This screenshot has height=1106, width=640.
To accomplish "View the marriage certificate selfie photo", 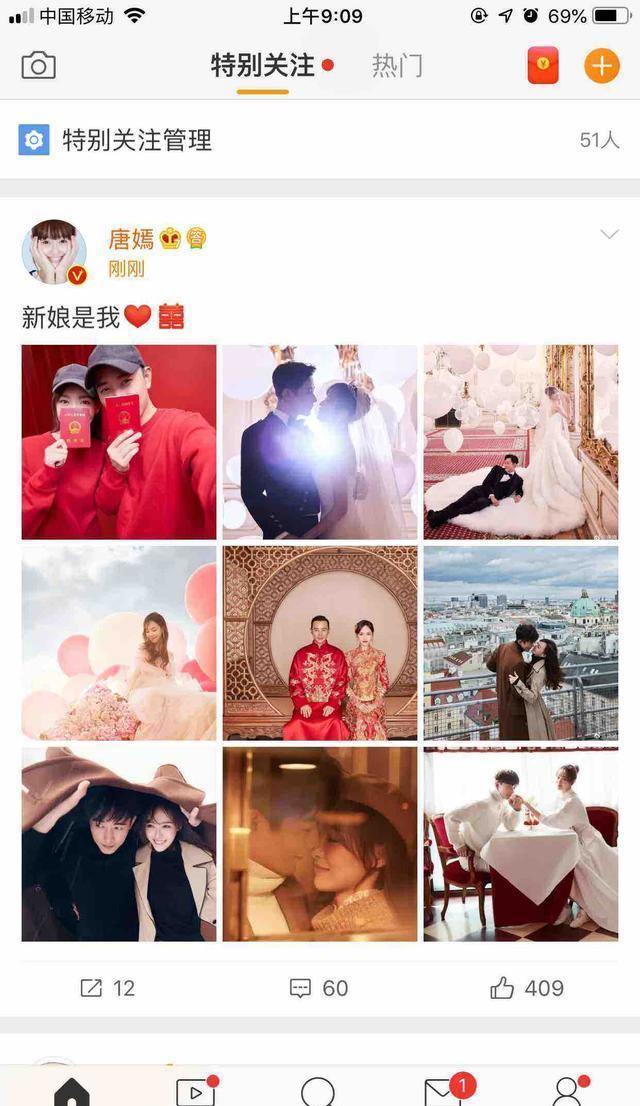I will coord(119,442).
